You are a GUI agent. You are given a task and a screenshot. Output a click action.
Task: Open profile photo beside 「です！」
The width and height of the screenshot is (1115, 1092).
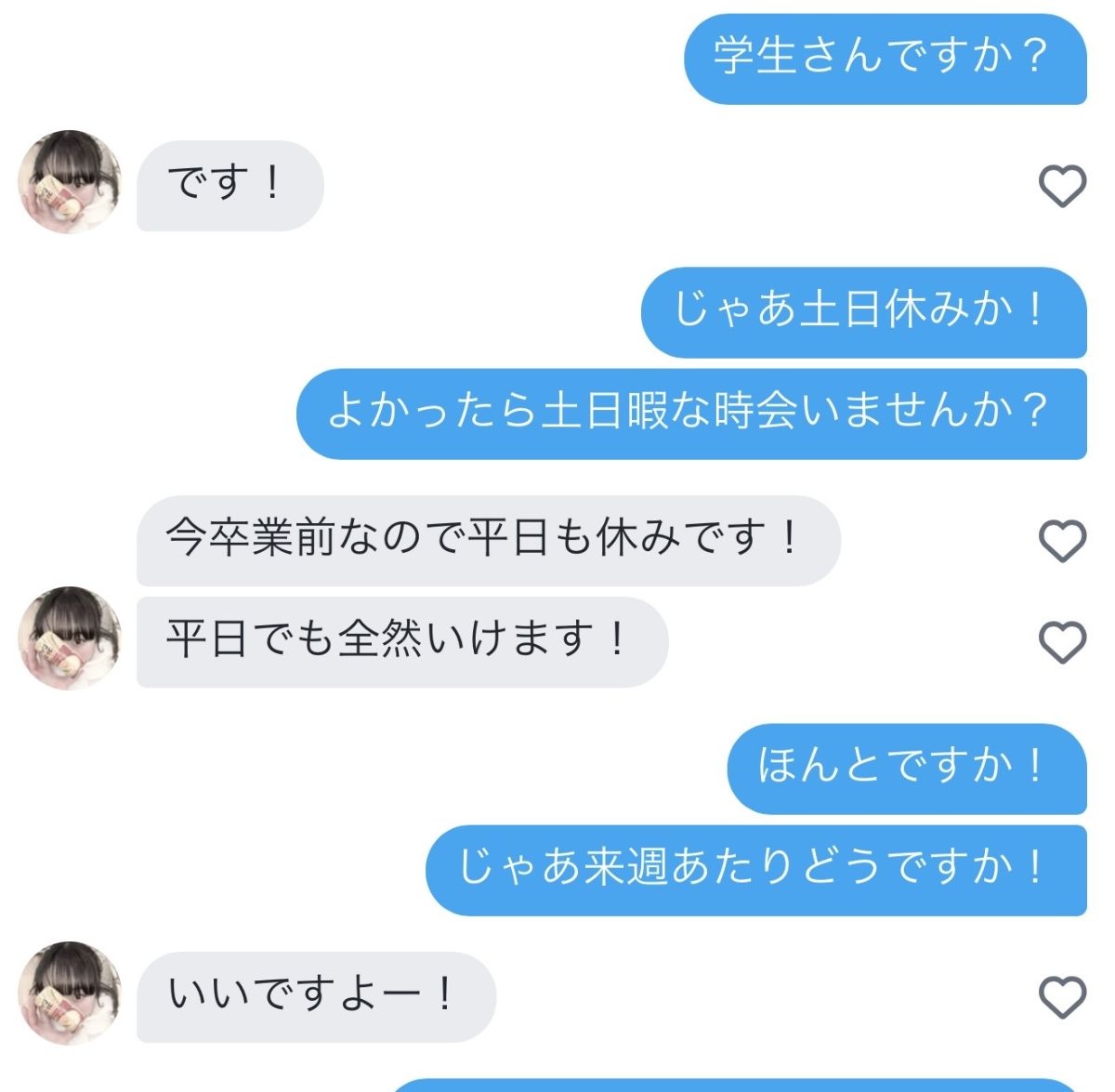(x=70, y=182)
